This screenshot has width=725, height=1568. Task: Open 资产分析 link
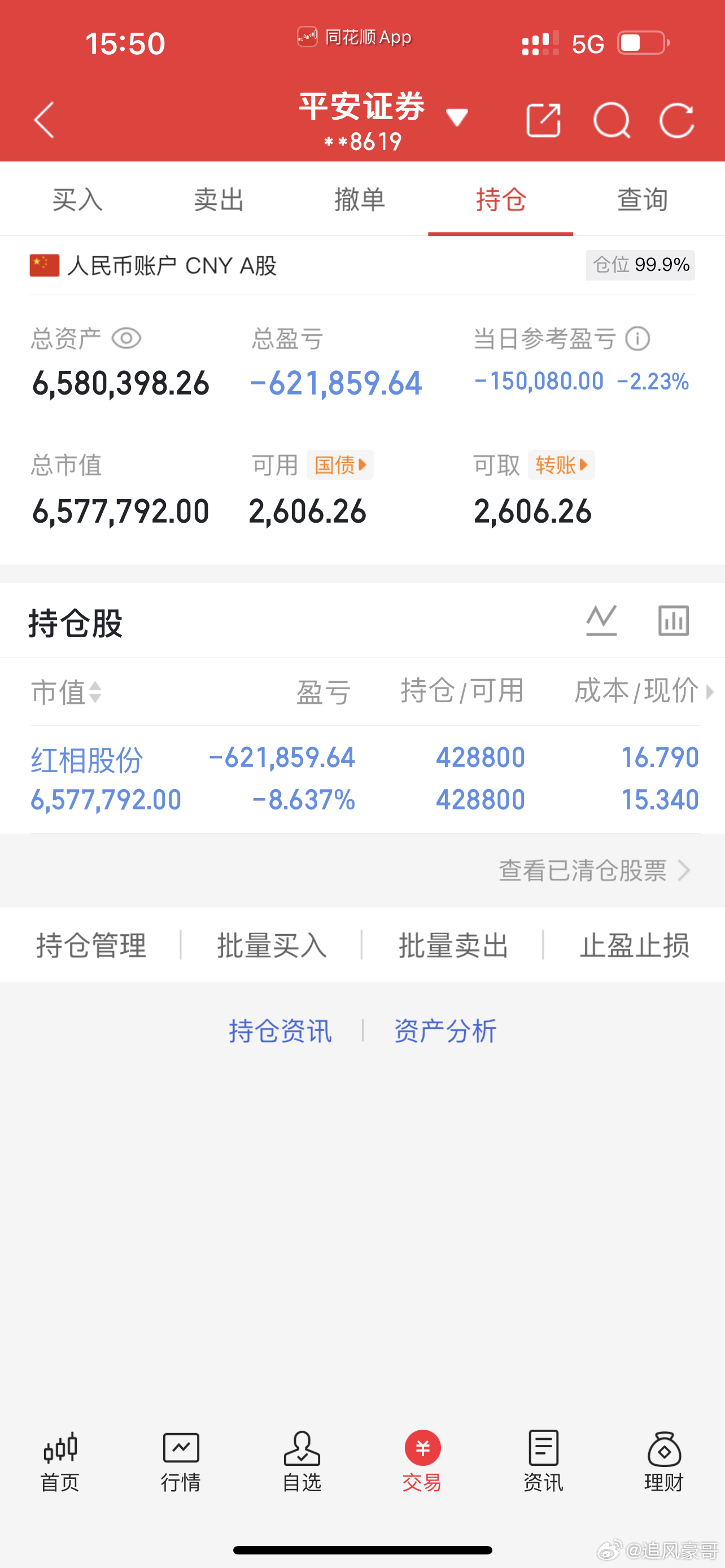[x=445, y=1031]
